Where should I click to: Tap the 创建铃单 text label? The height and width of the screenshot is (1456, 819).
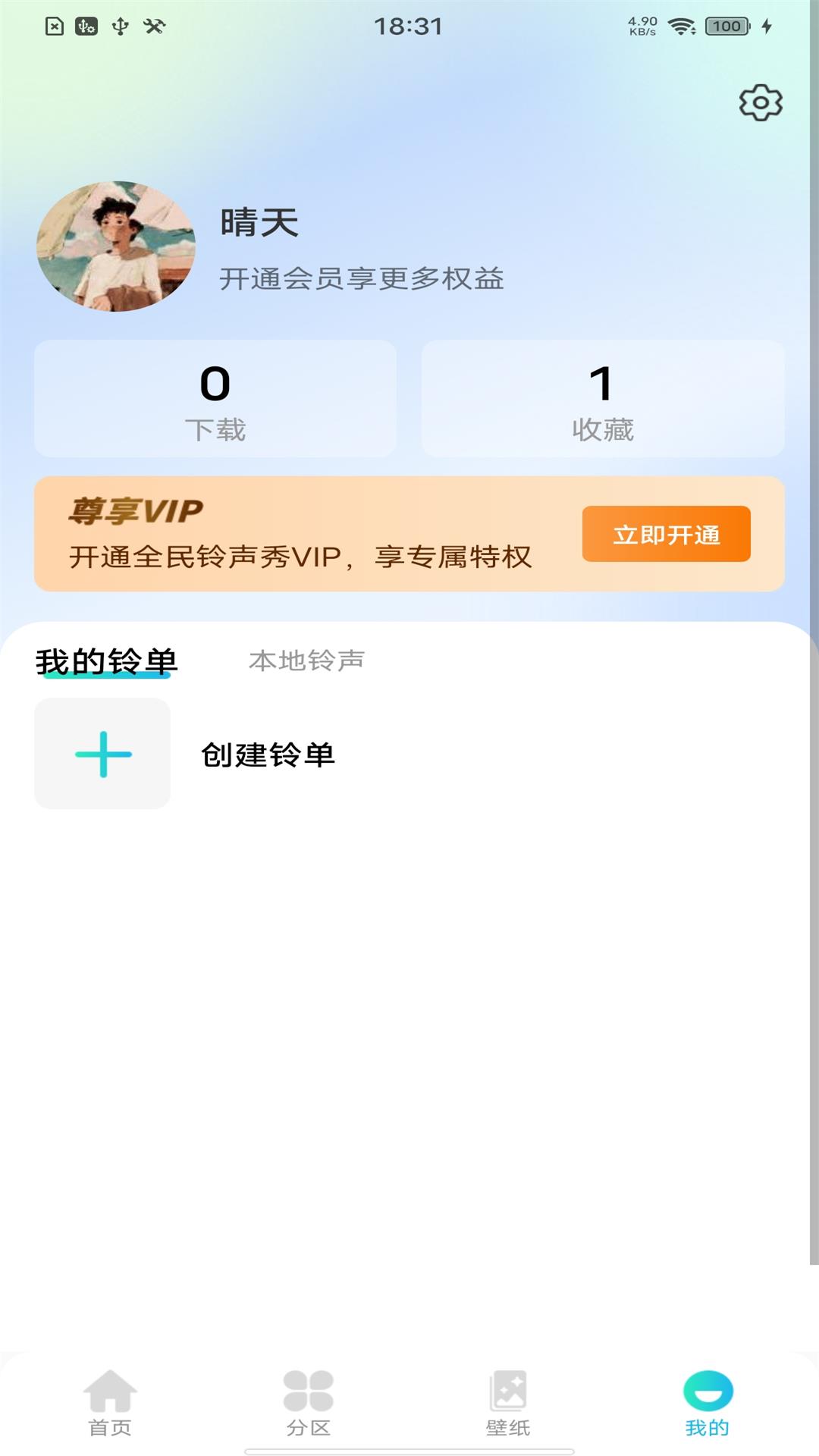click(269, 755)
